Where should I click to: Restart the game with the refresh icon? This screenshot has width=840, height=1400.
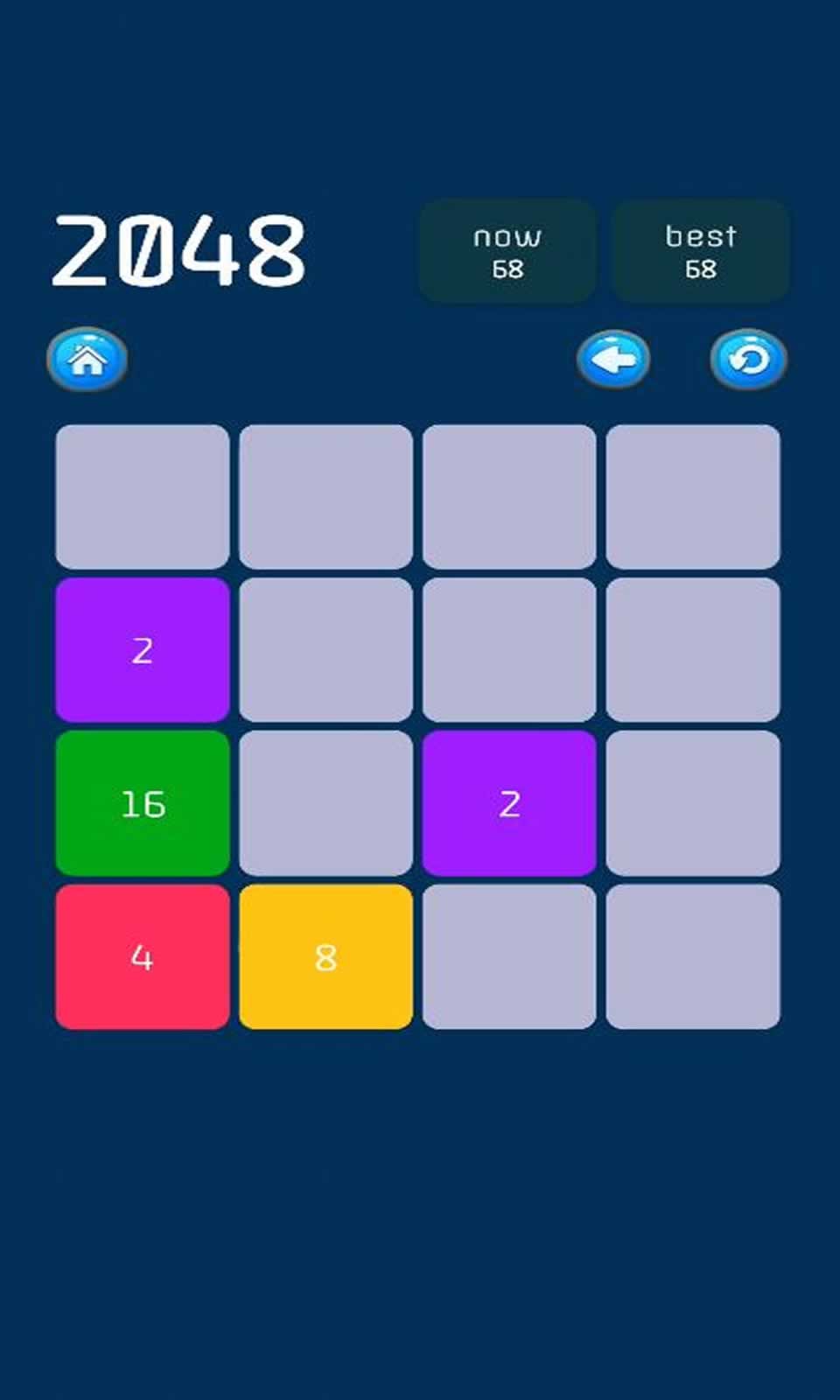coord(748,359)
